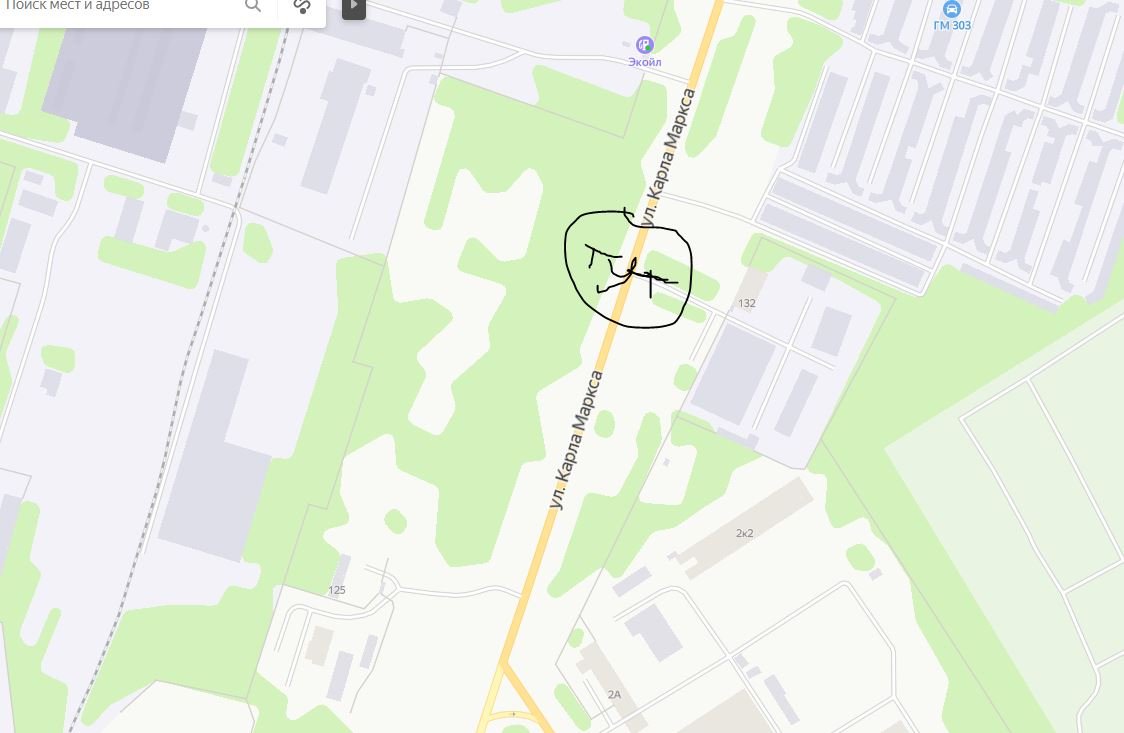The image size is (1124, 733).
Task: Open the Экойл gas station marker
Action: (645, 44)
